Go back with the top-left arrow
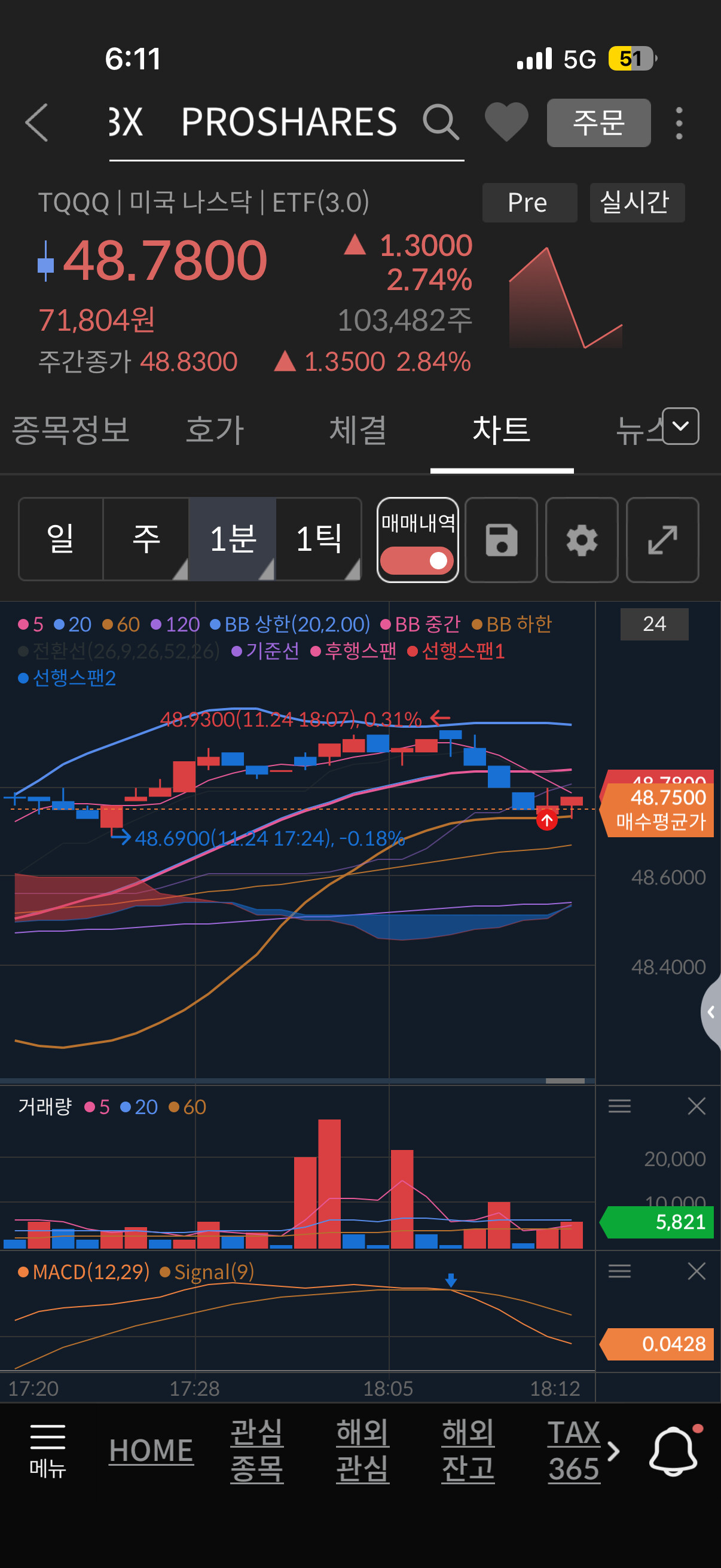 (x=36, y=123)
